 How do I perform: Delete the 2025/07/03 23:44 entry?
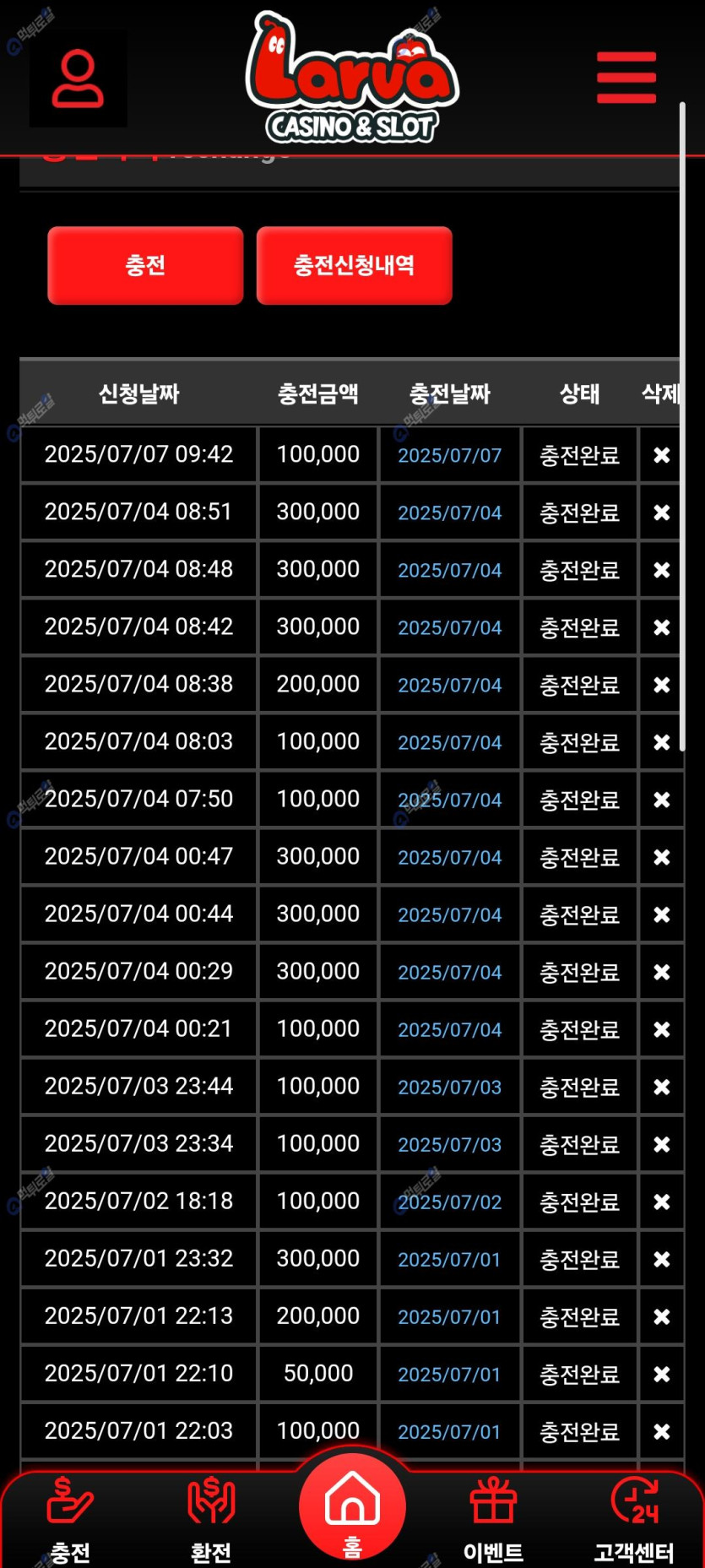click(x=662, y=1087)
